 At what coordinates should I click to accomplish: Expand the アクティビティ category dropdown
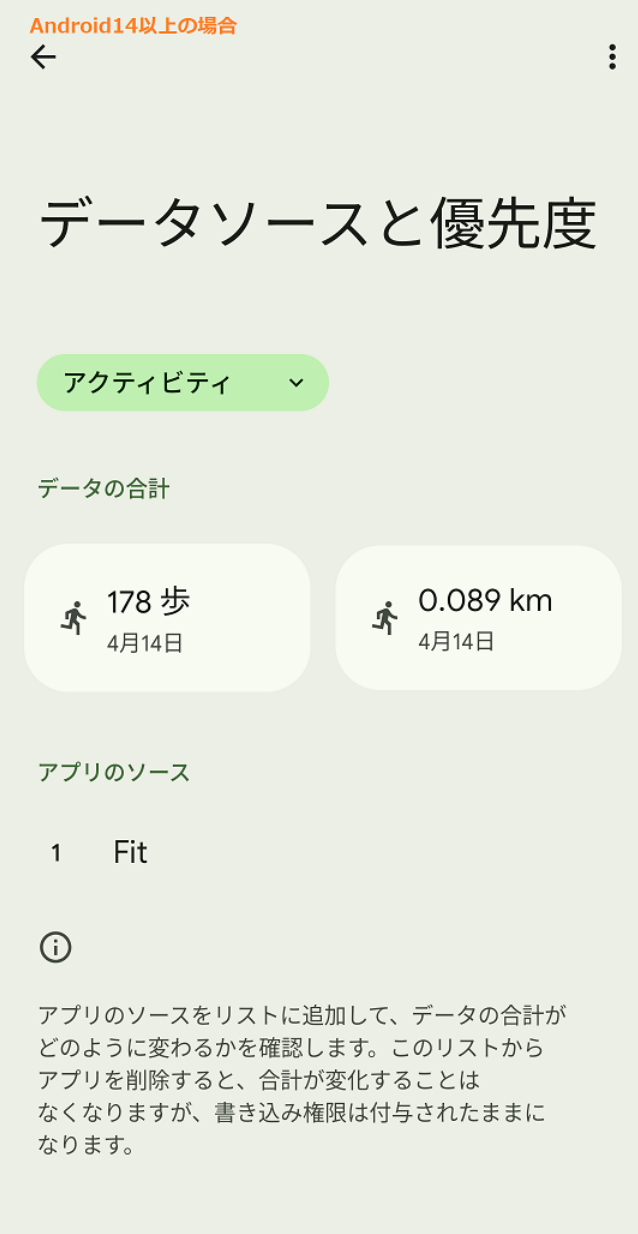point(183,382)
